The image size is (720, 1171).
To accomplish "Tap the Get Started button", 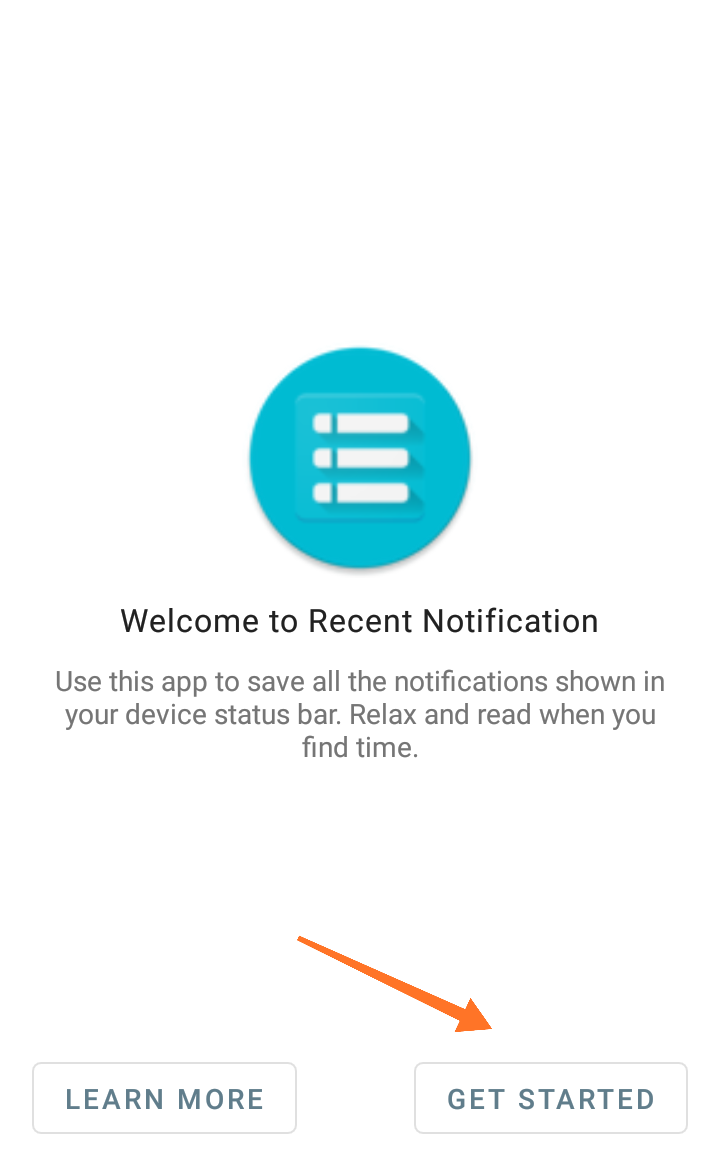I will tap(550, 1098).
